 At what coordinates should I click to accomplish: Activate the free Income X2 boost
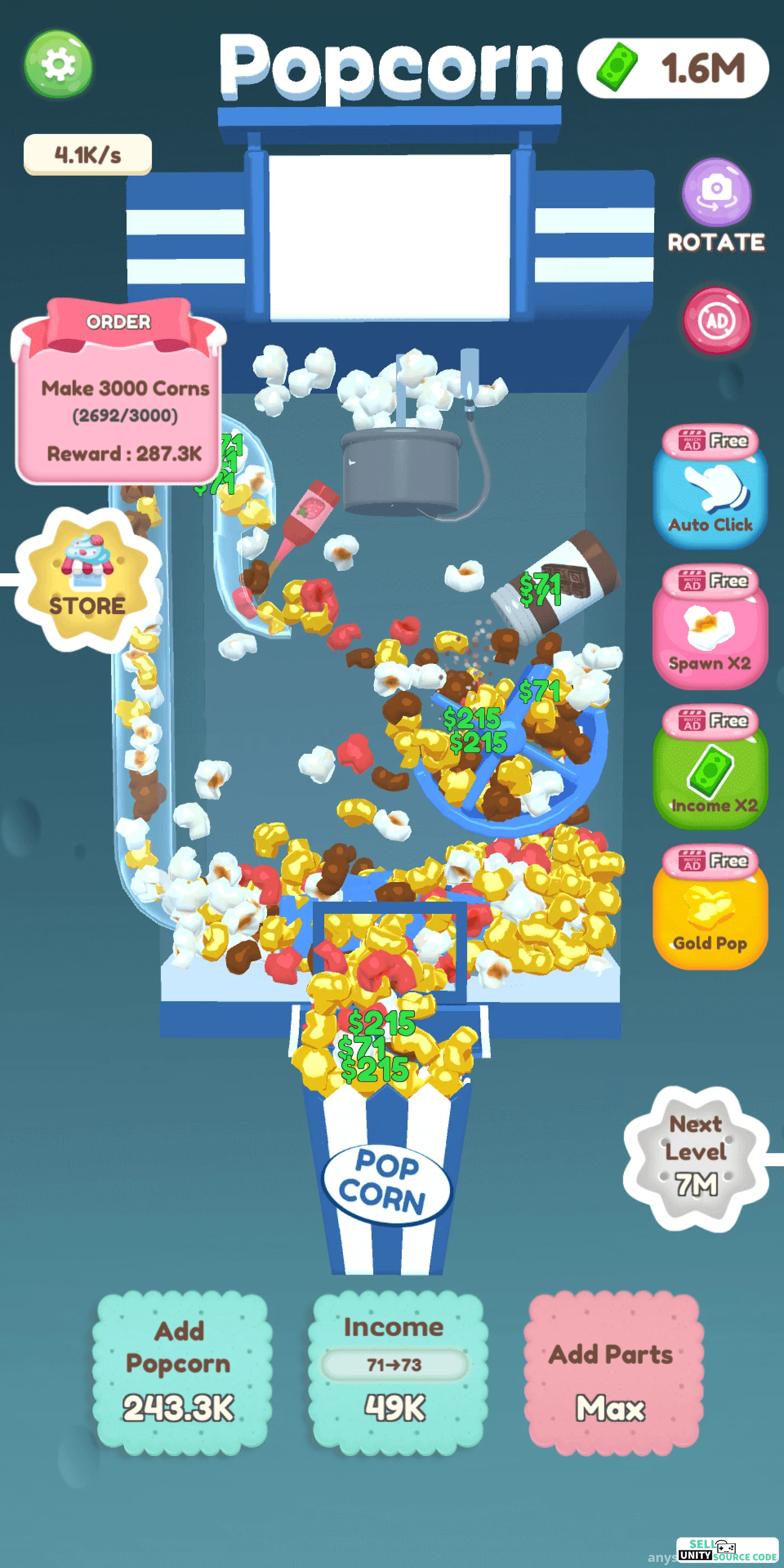pos(710,767)
